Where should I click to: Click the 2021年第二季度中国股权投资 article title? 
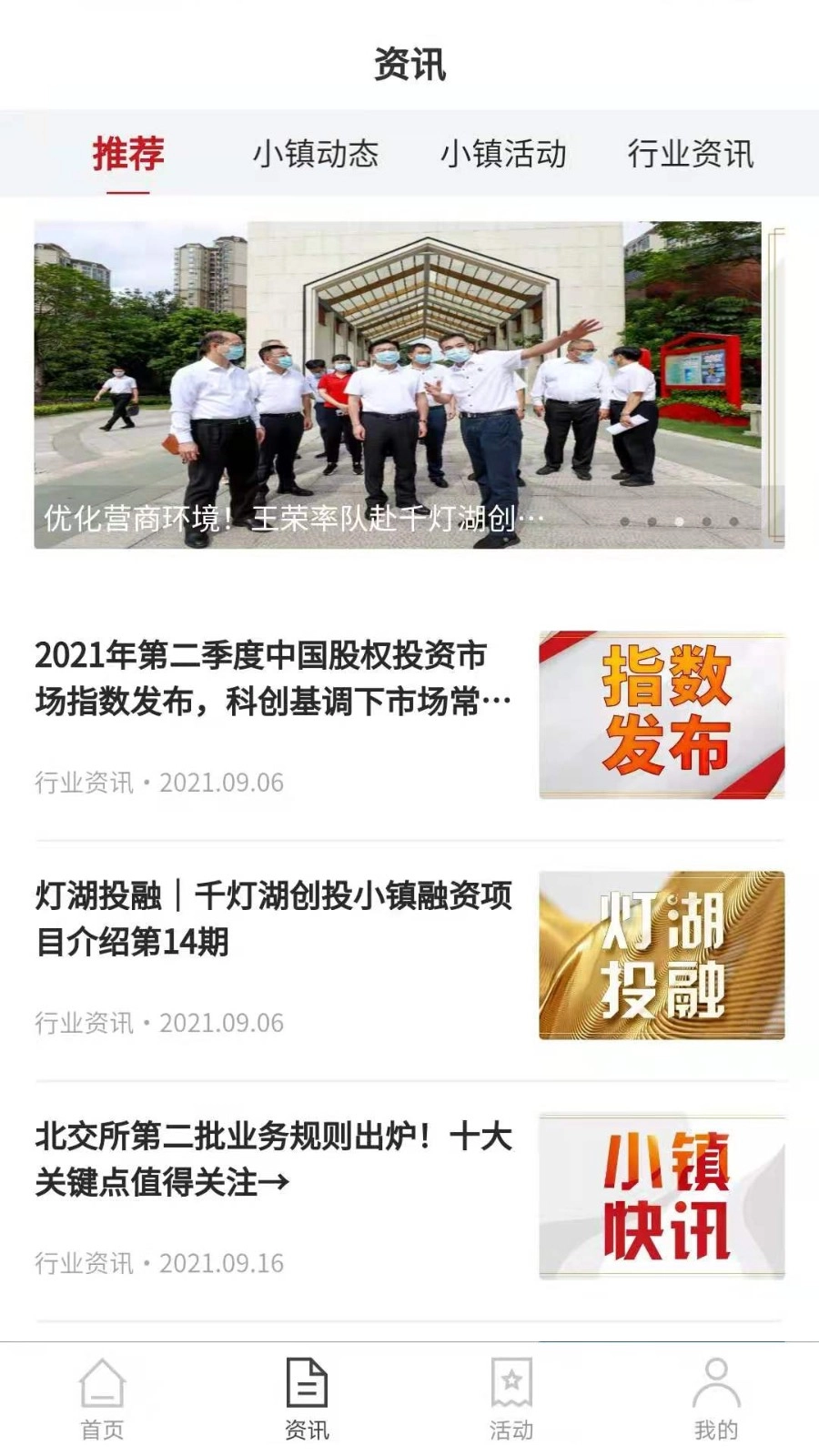(x=273, y=678)
